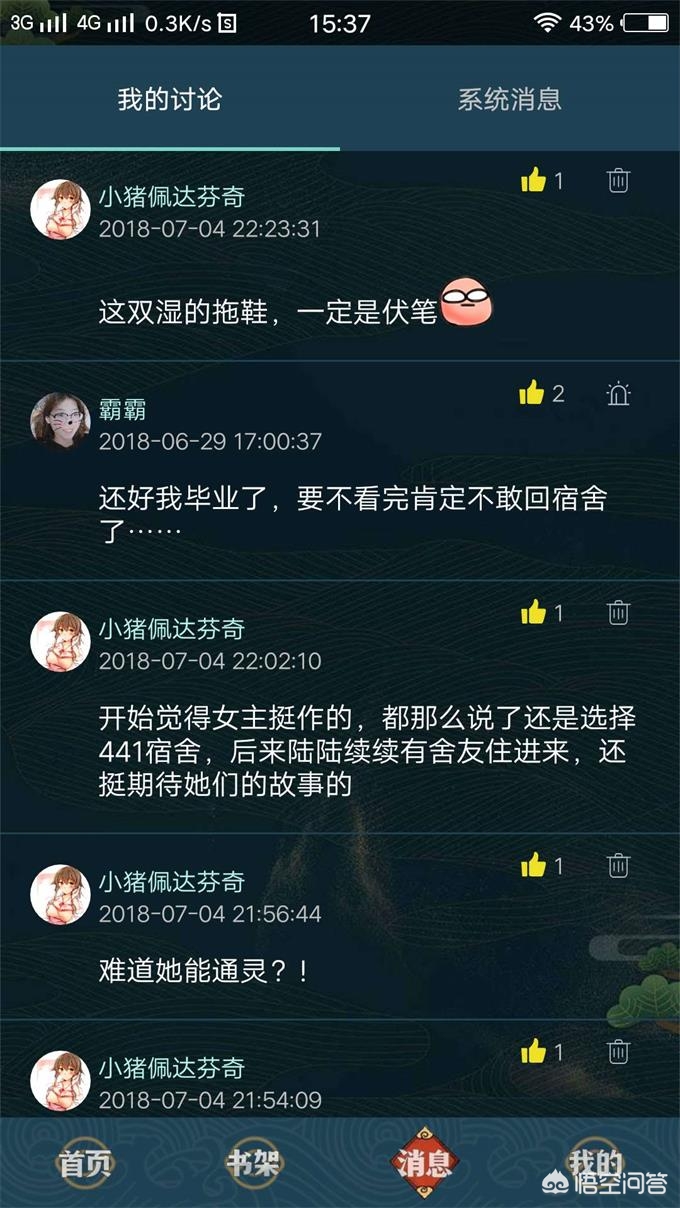The height and width of the screenshot is (1208, 680).
Task: Select the 我的讨论 tab
Action: pyautogui.click(x=169, y=100)
